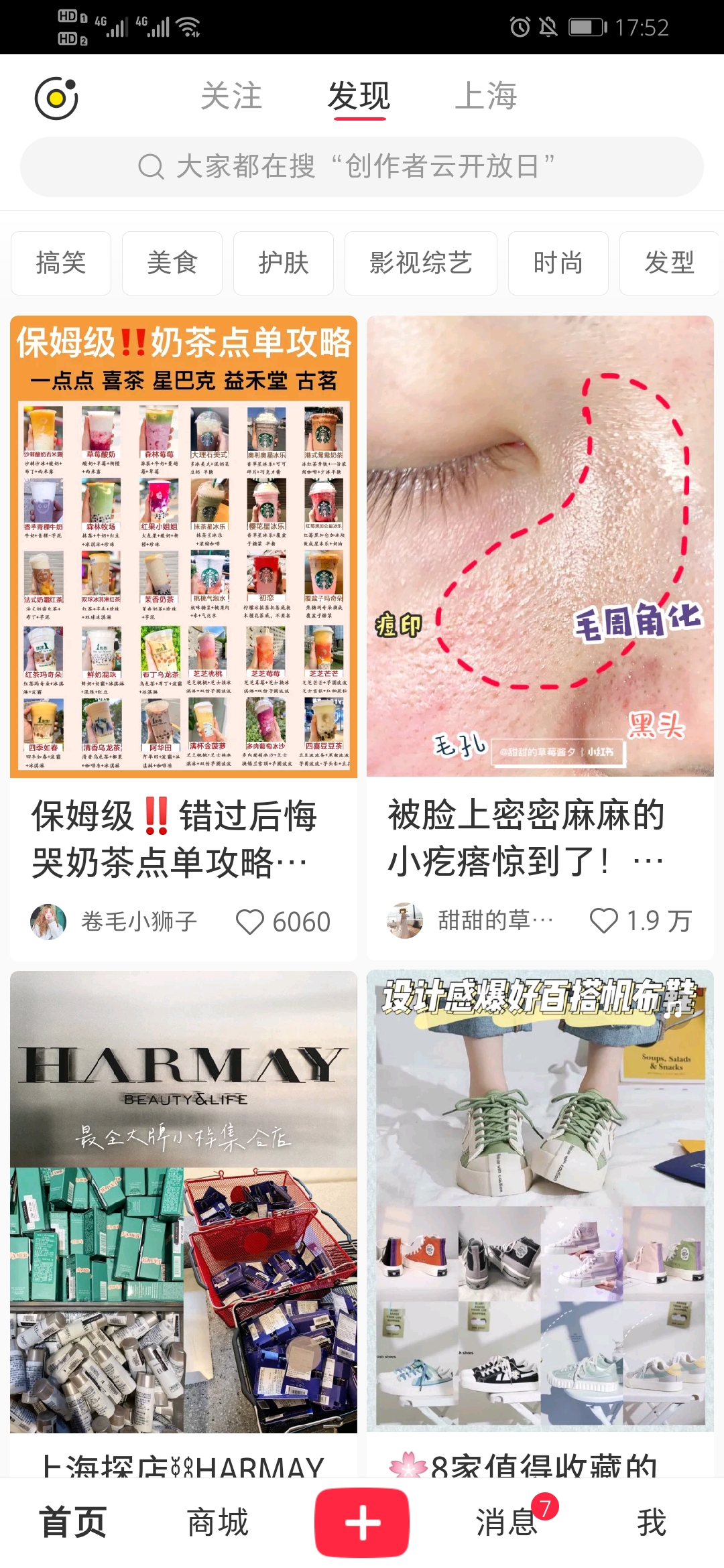724x1568 pixels.
Task: Like the post by 卷毛小狮子
Action: [x=250, y=922]
